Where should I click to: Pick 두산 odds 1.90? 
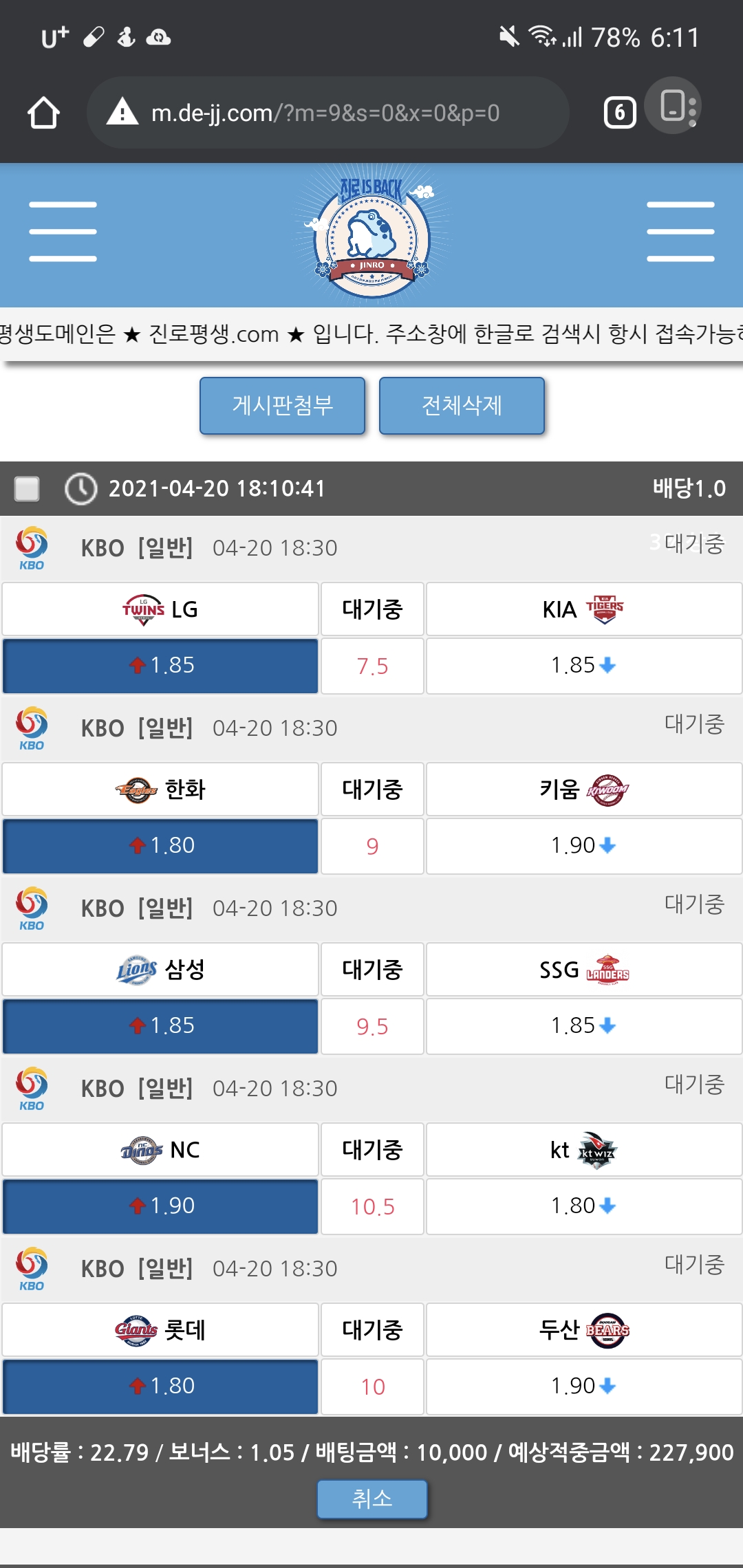pos(583,1386)
